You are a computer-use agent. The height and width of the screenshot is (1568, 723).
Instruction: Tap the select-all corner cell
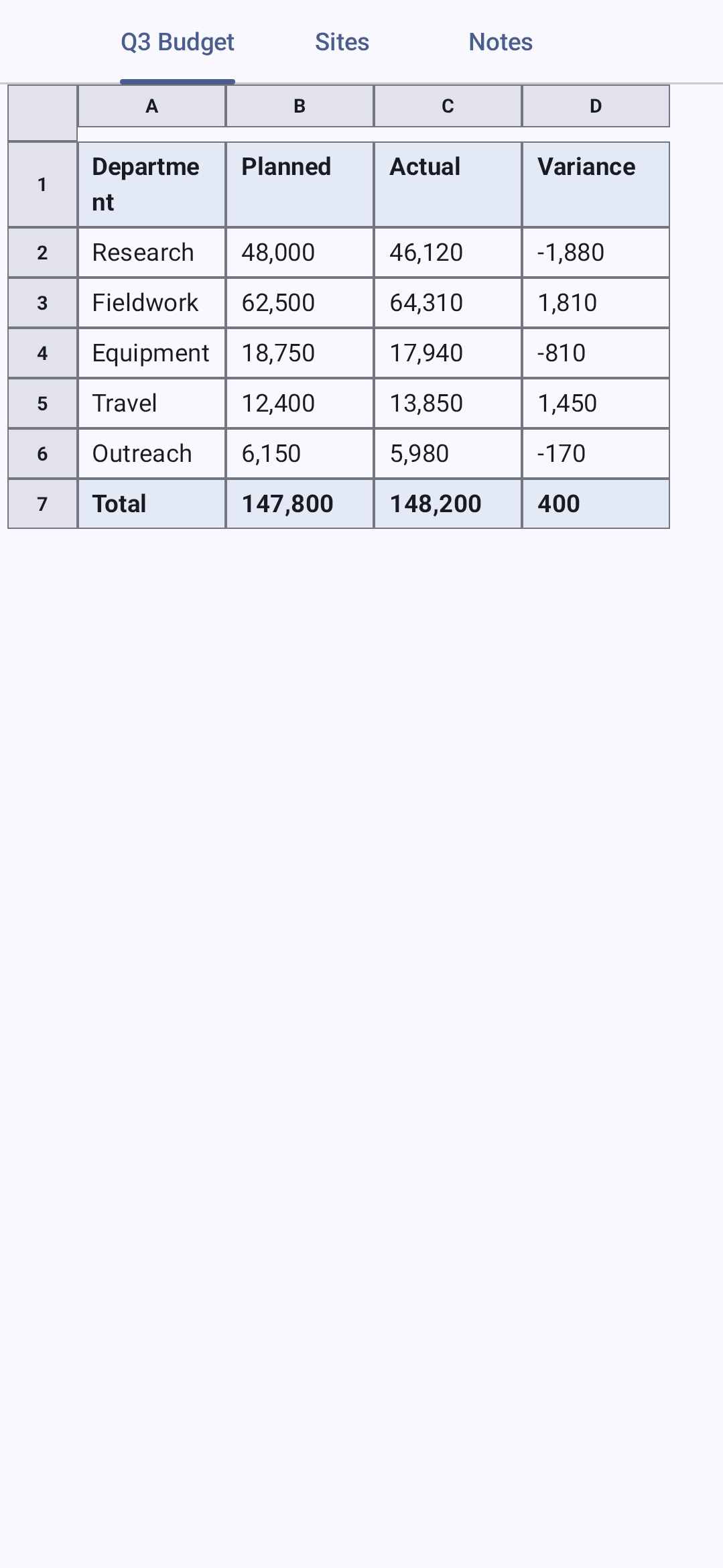click(42, 113)
